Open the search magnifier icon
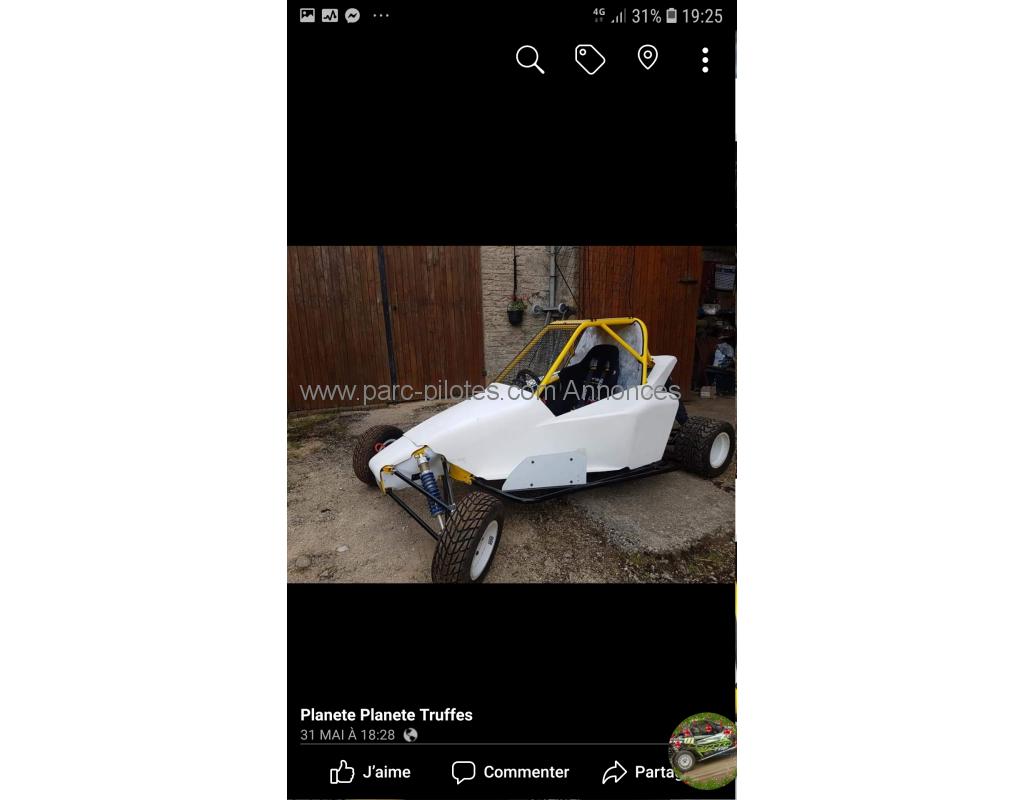 530,60
